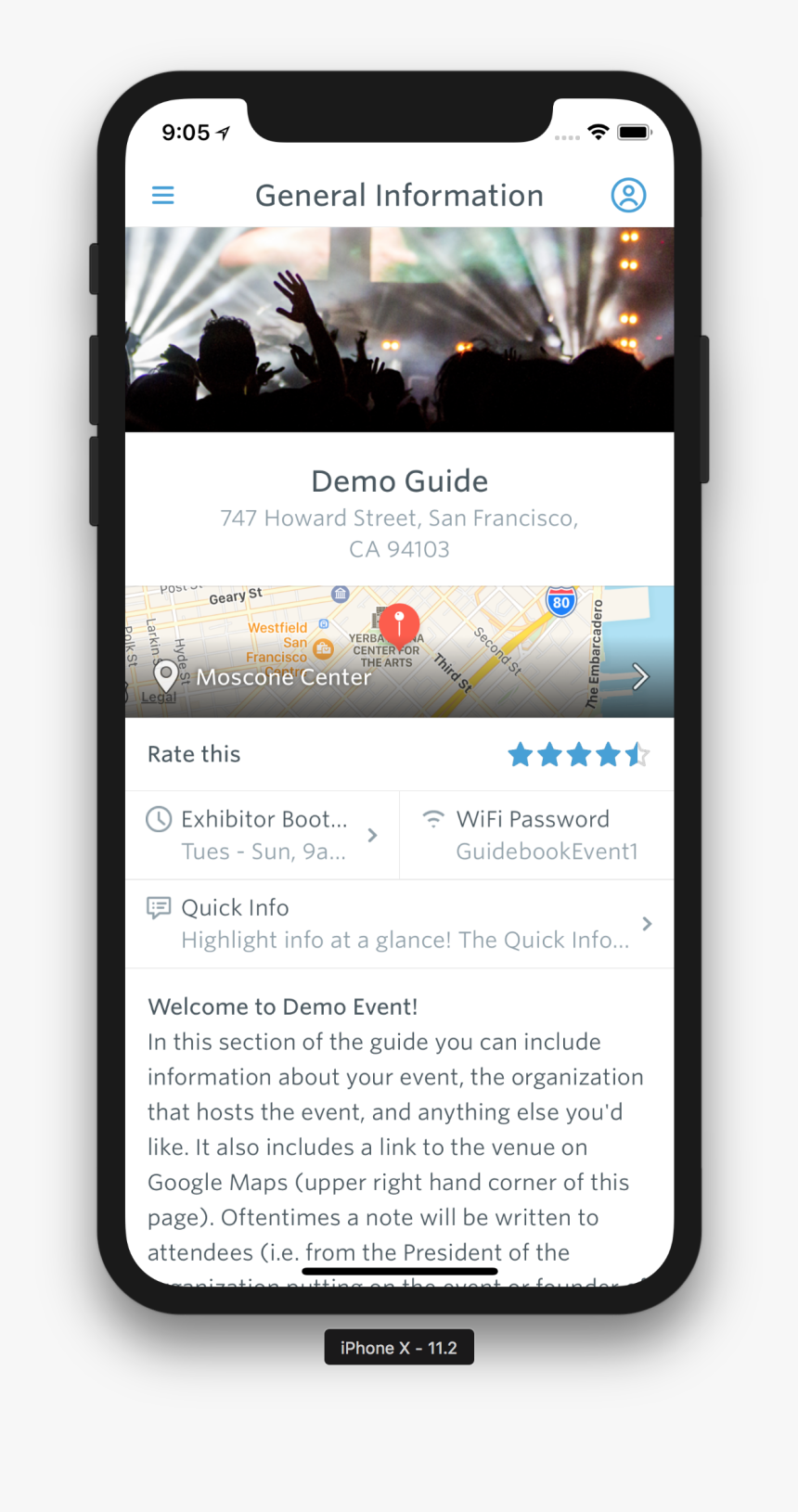Open the Quick Info row

(399, 924)
